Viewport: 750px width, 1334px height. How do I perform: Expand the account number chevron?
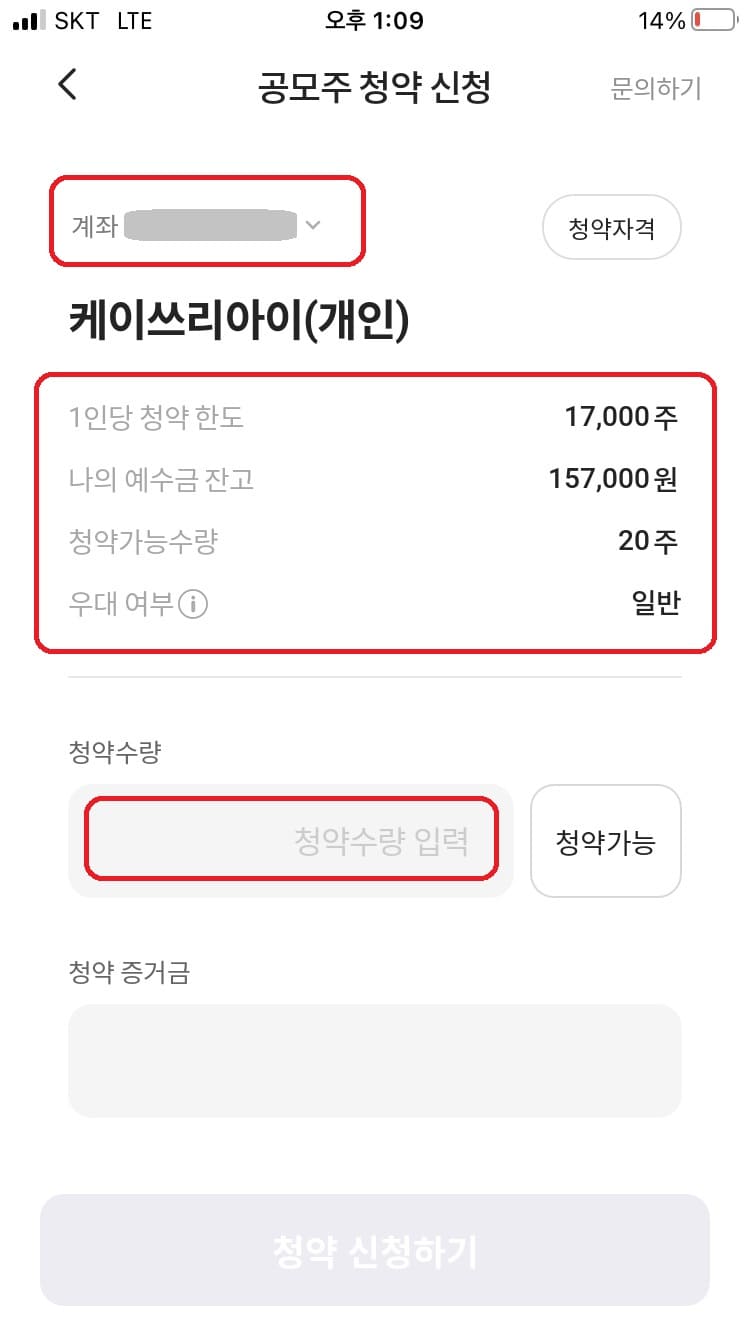[x=313, y=225]
